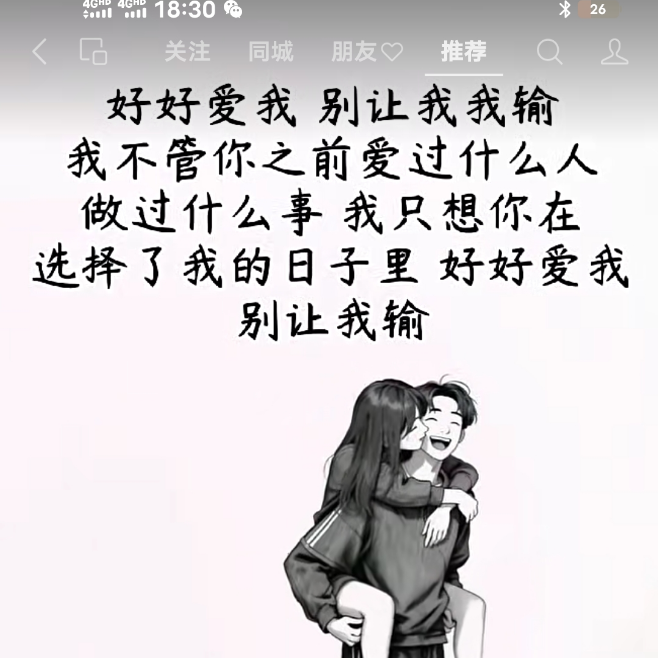The height and width of the screenshot is (658, 658).
Task: Open the 朋友 tab
Action: click(x=366, y=52)
